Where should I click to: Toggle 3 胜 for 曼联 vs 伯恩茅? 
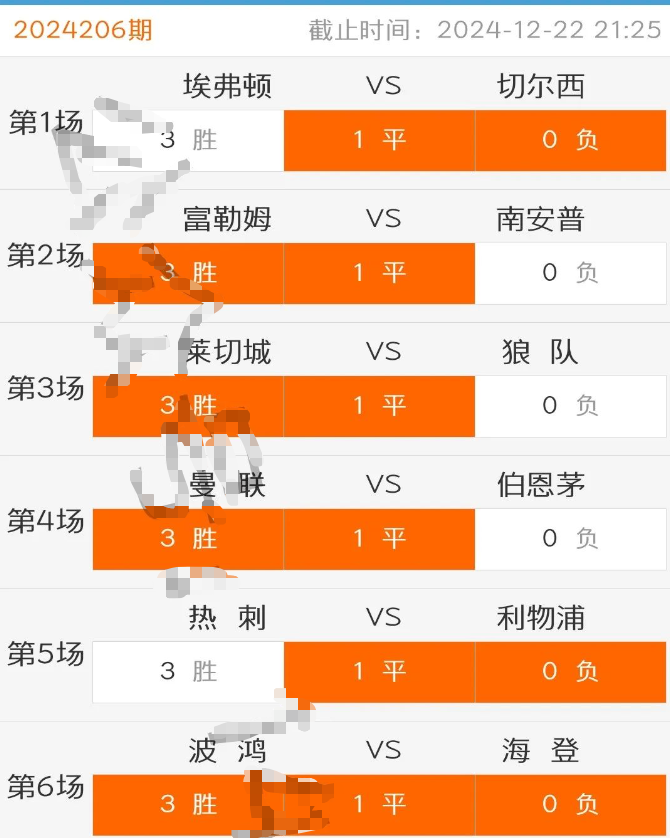click(188, 539)
